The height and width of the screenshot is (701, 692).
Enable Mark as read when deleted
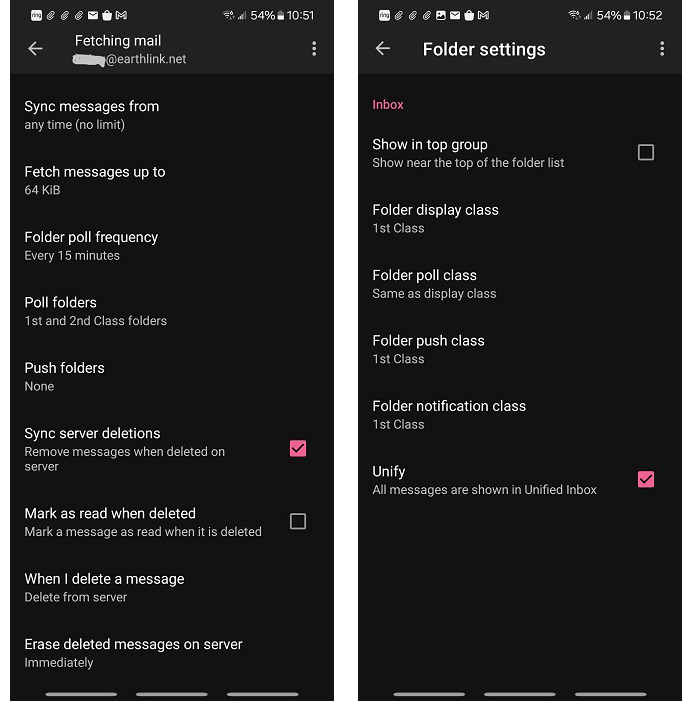click(297, 521)
